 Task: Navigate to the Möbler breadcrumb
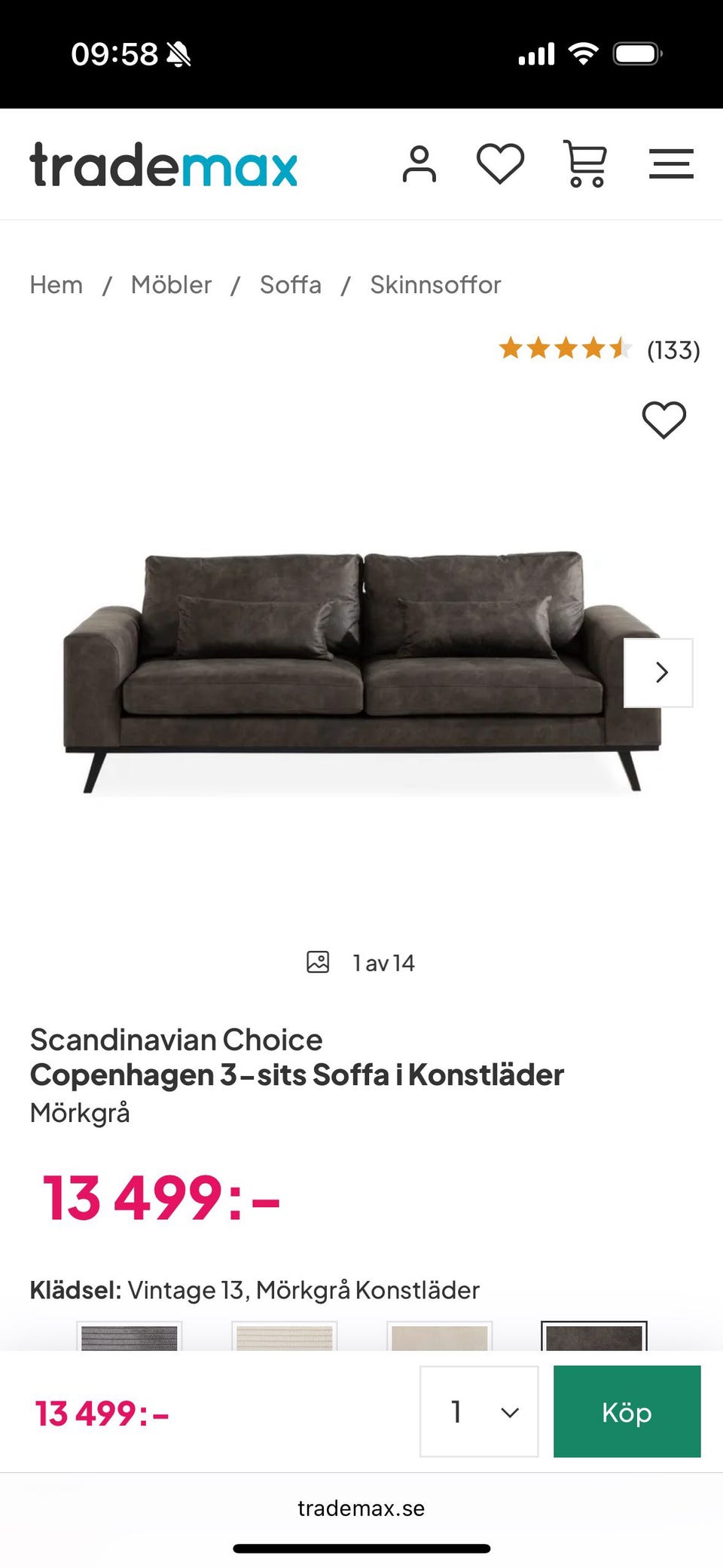click(171, 284)
